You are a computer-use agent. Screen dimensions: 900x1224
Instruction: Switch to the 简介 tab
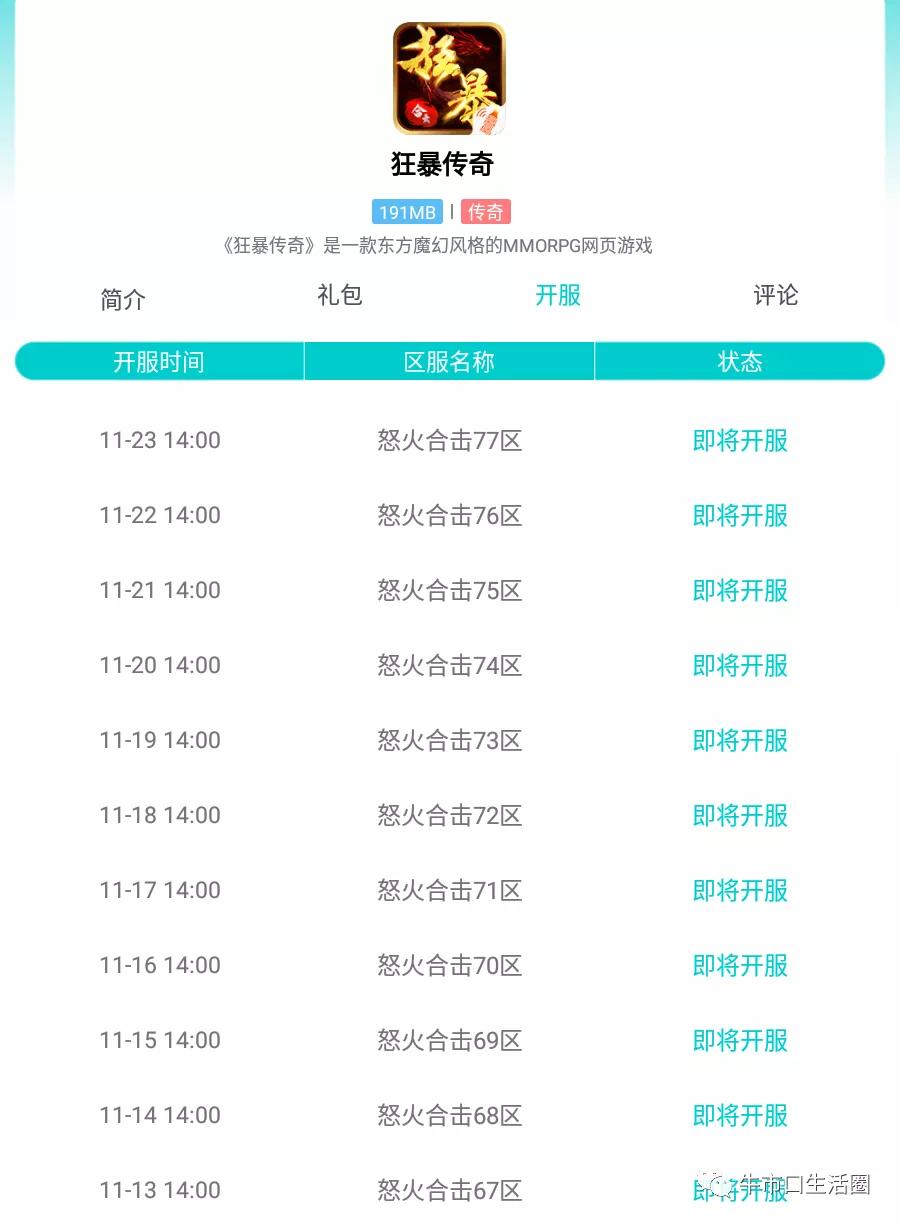click(123, 299)
